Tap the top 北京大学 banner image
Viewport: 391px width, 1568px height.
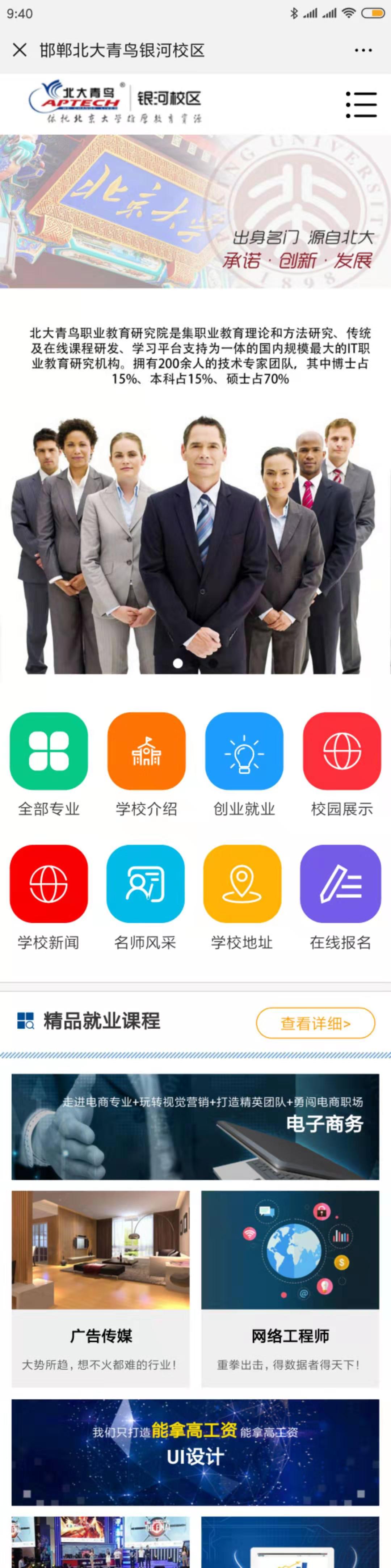click(195, 211)
